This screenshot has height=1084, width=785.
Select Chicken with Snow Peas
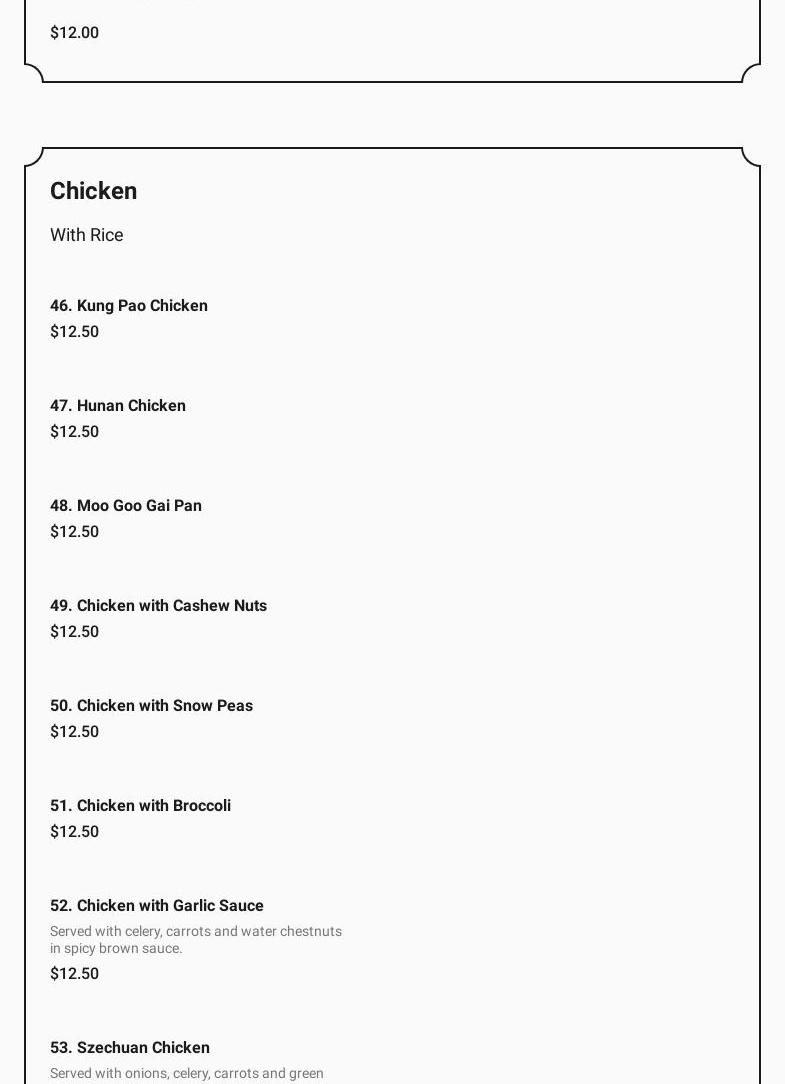(151, 706)
